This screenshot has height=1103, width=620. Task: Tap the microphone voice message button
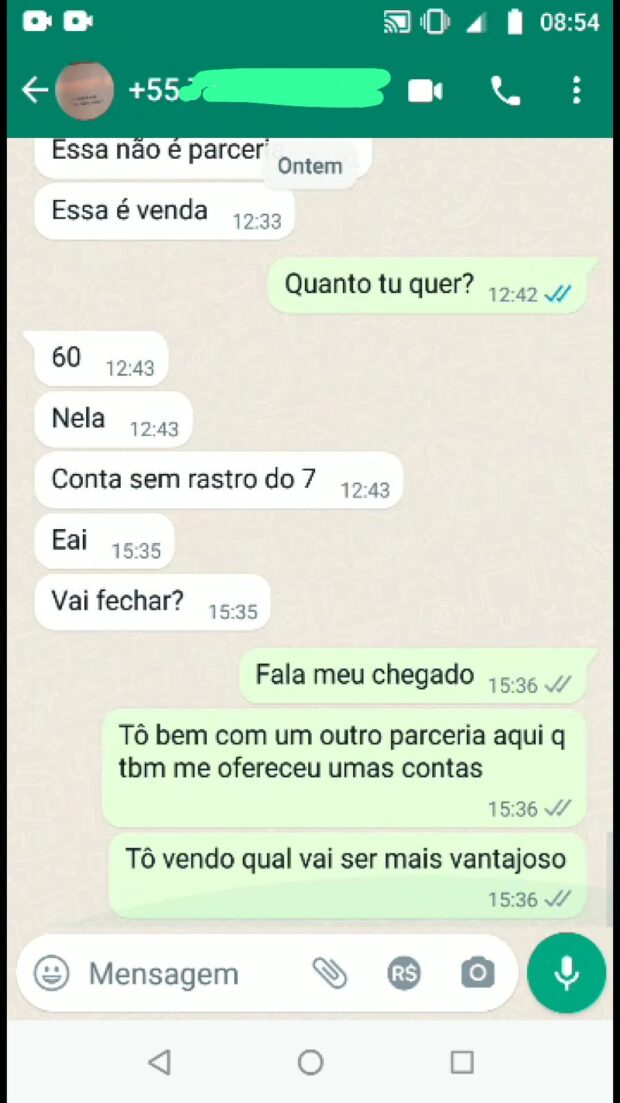pyautogui.click(x=566, y=973)
